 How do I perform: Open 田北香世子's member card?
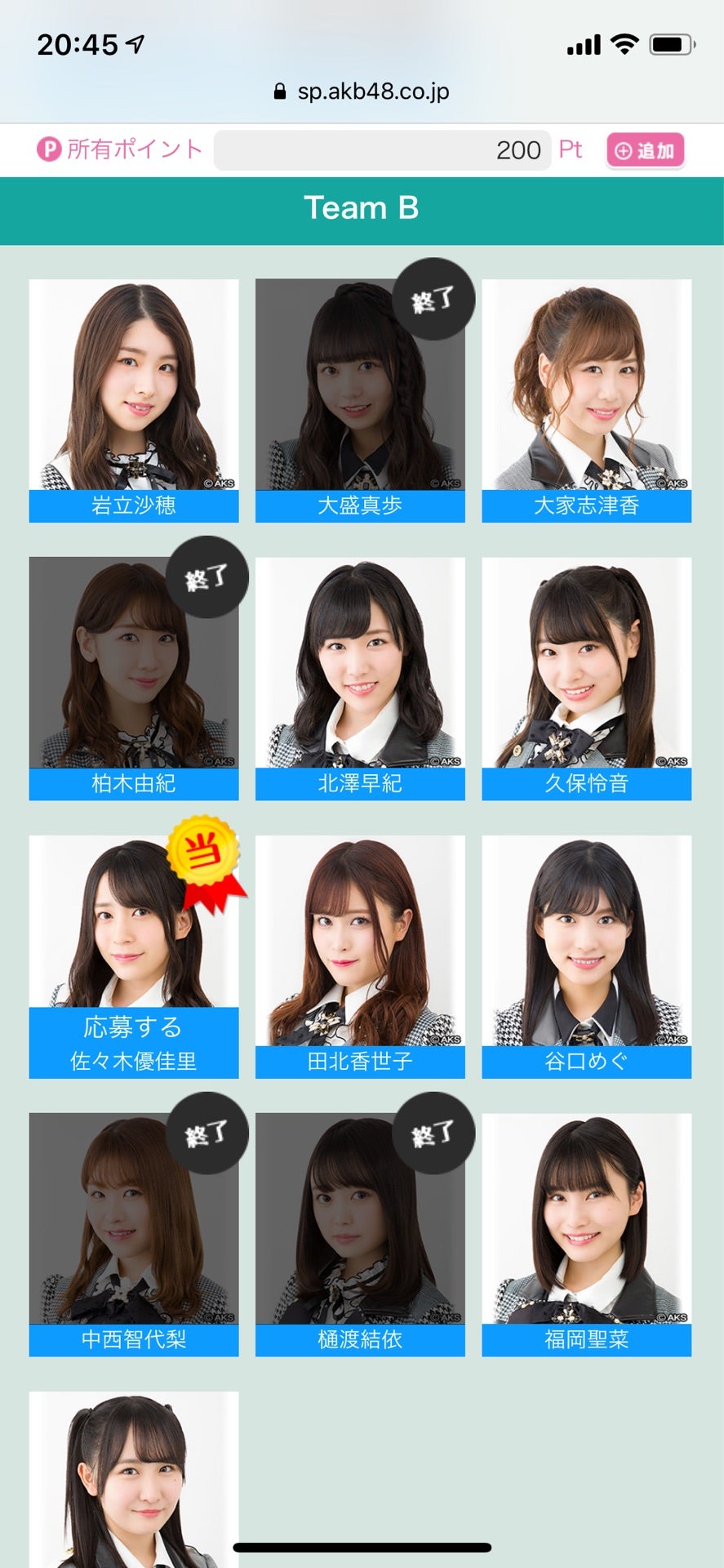[x=360, y=955]
